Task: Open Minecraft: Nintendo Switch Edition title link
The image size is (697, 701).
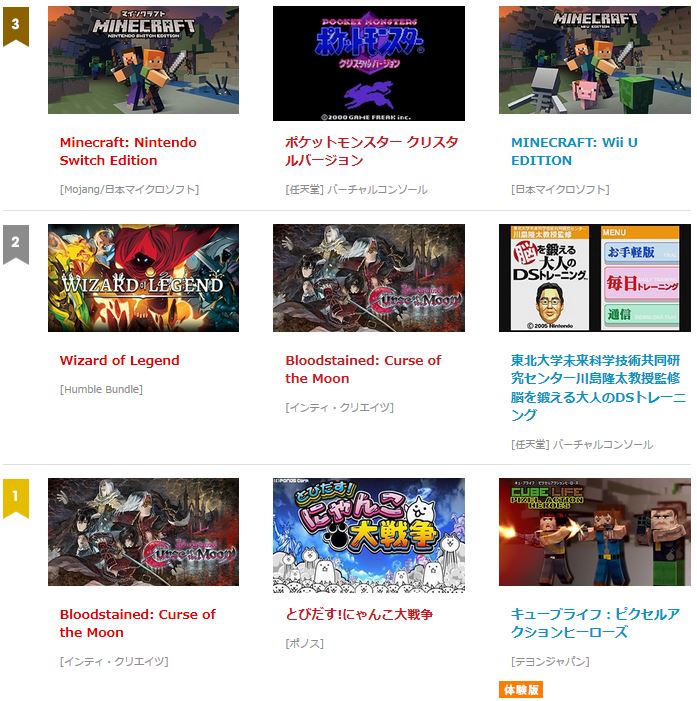Action: 128,151
